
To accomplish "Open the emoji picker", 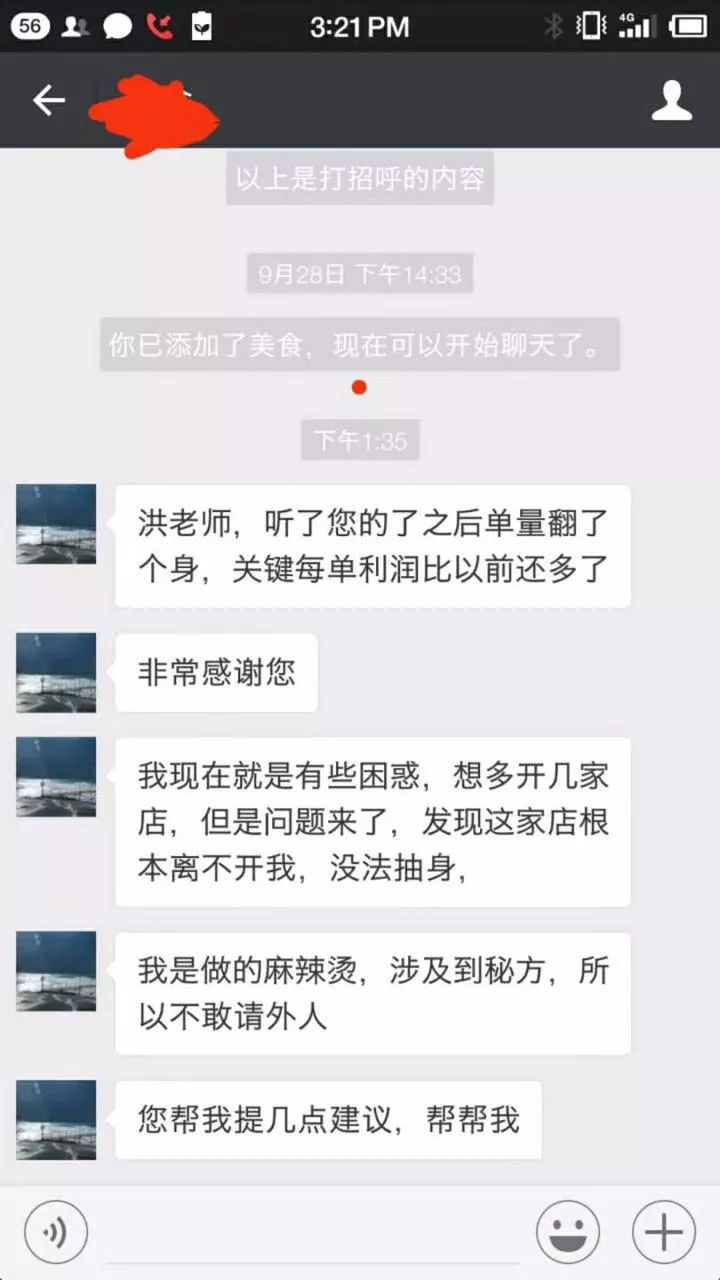I will coord(567,1231).
